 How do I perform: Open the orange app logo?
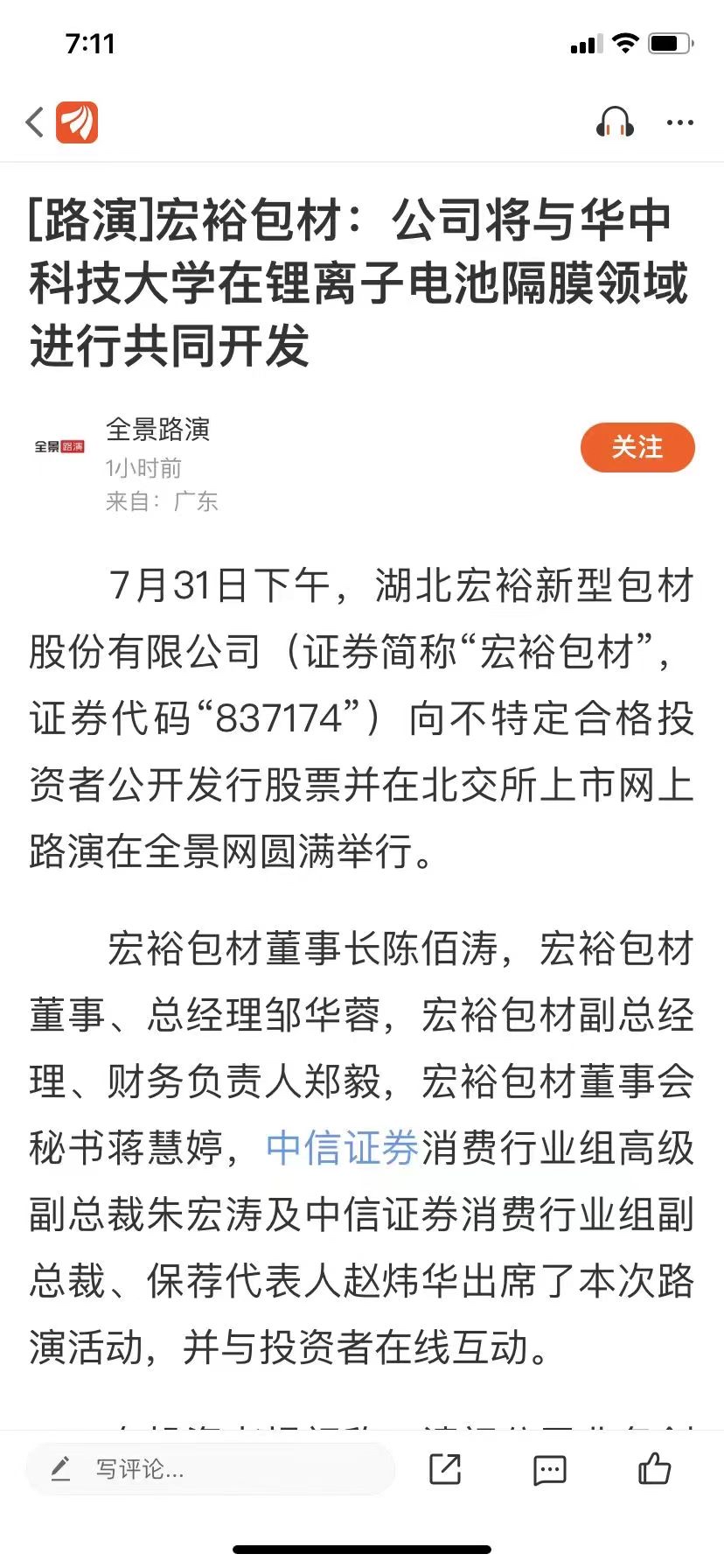pos(77,122)
